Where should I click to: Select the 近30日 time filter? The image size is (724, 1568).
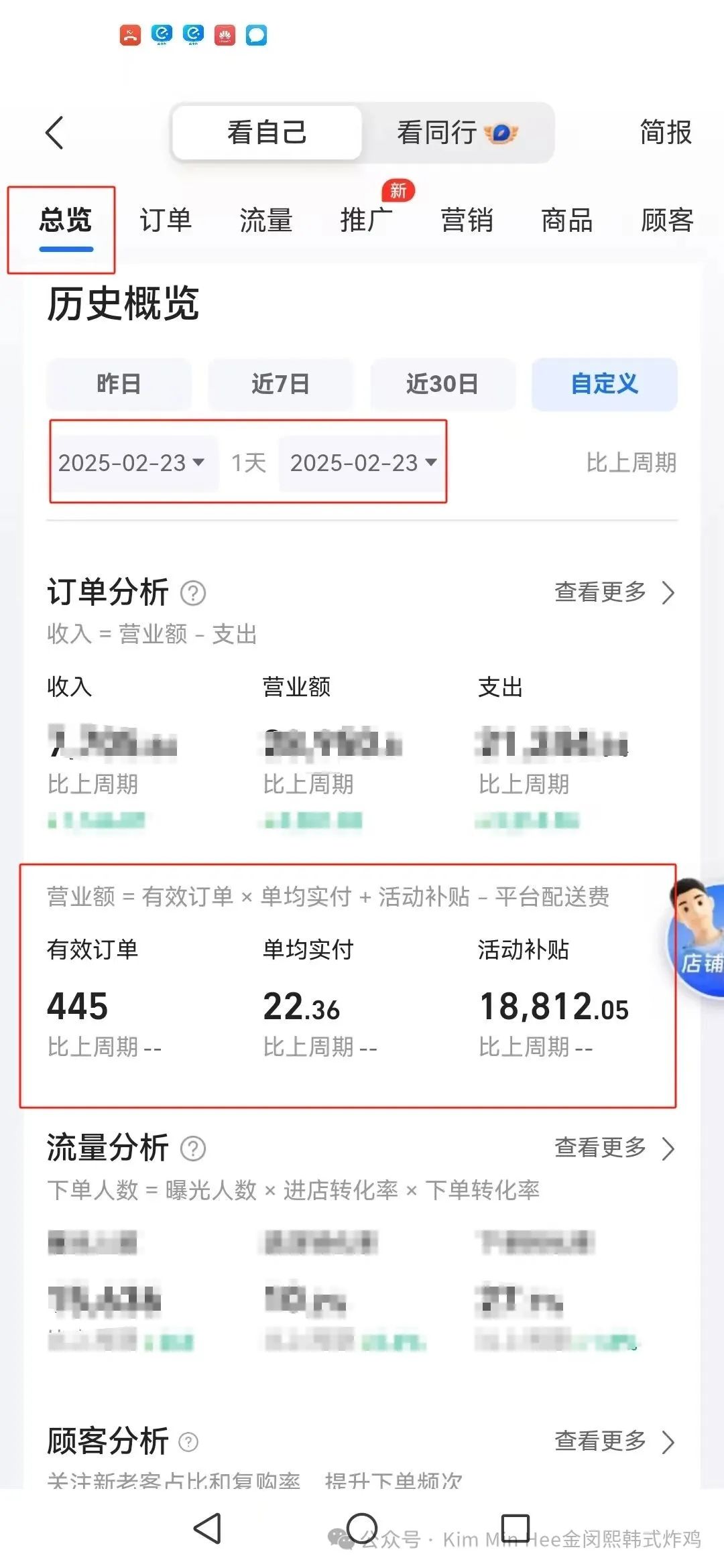tap(442, 383)
